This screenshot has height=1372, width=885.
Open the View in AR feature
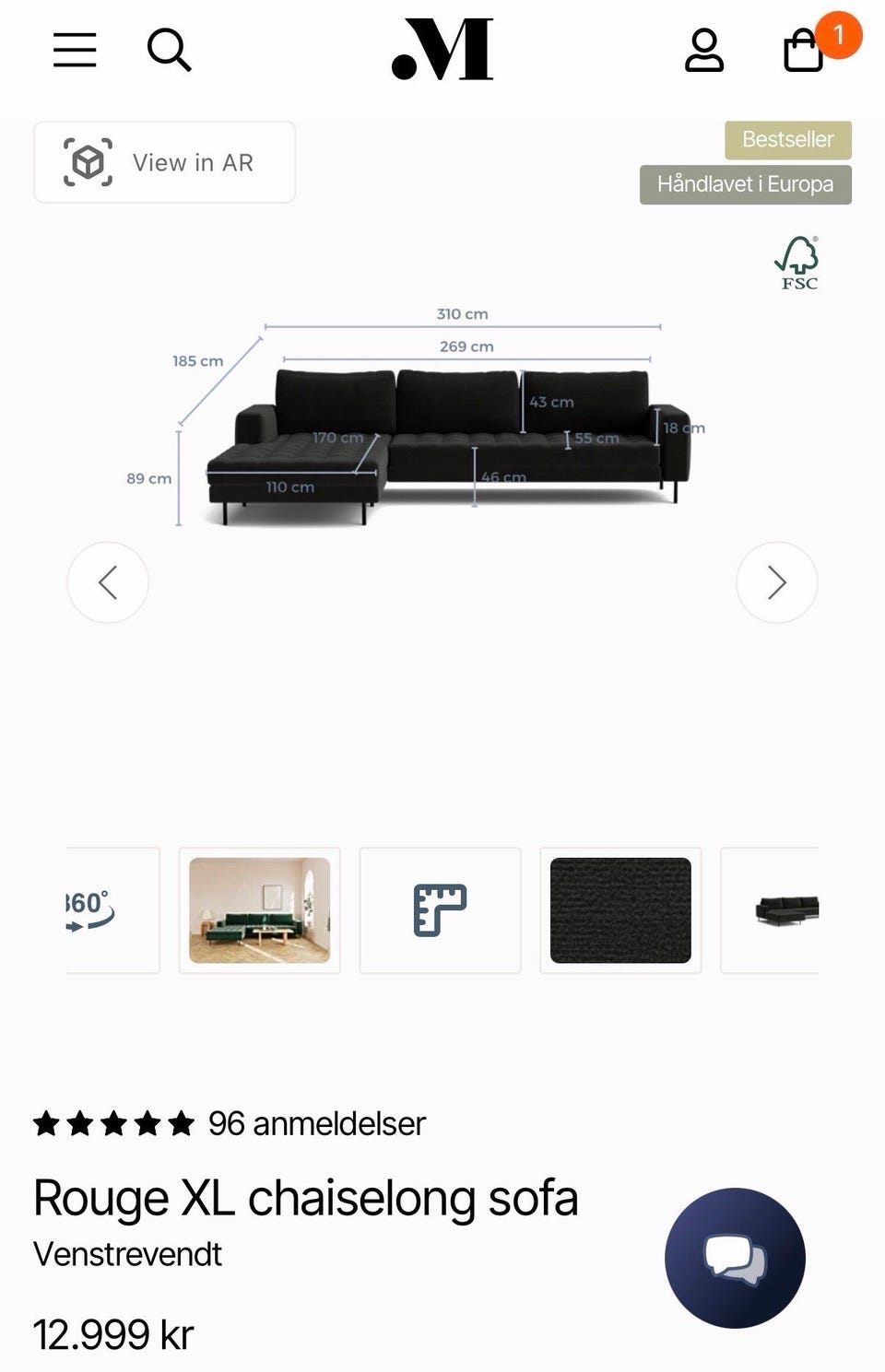point(164,162)
